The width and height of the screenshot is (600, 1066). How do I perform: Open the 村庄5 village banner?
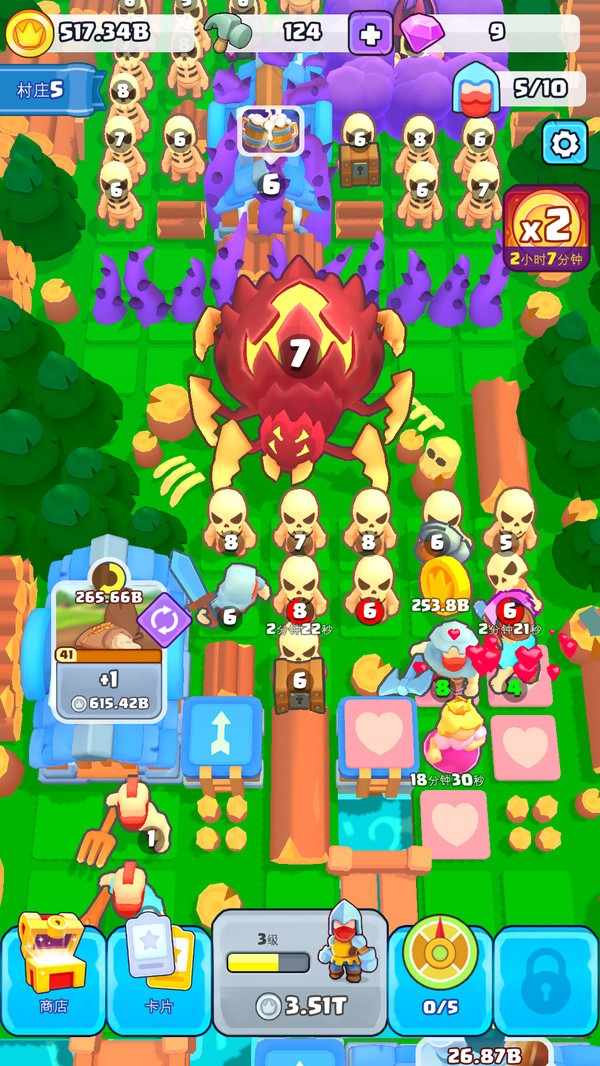(48, 90)
